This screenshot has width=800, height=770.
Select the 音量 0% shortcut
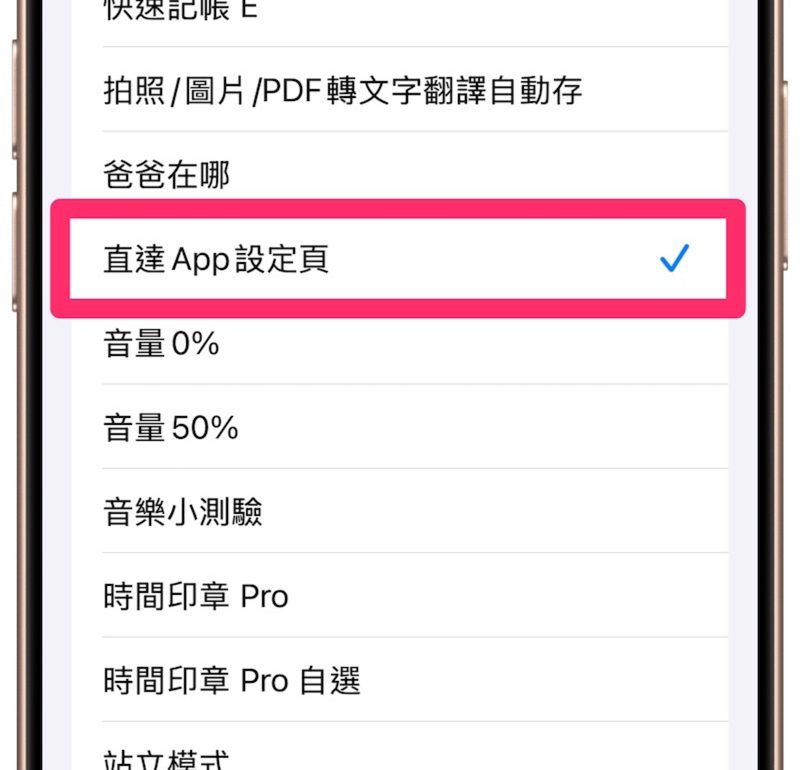coord(162,345)
